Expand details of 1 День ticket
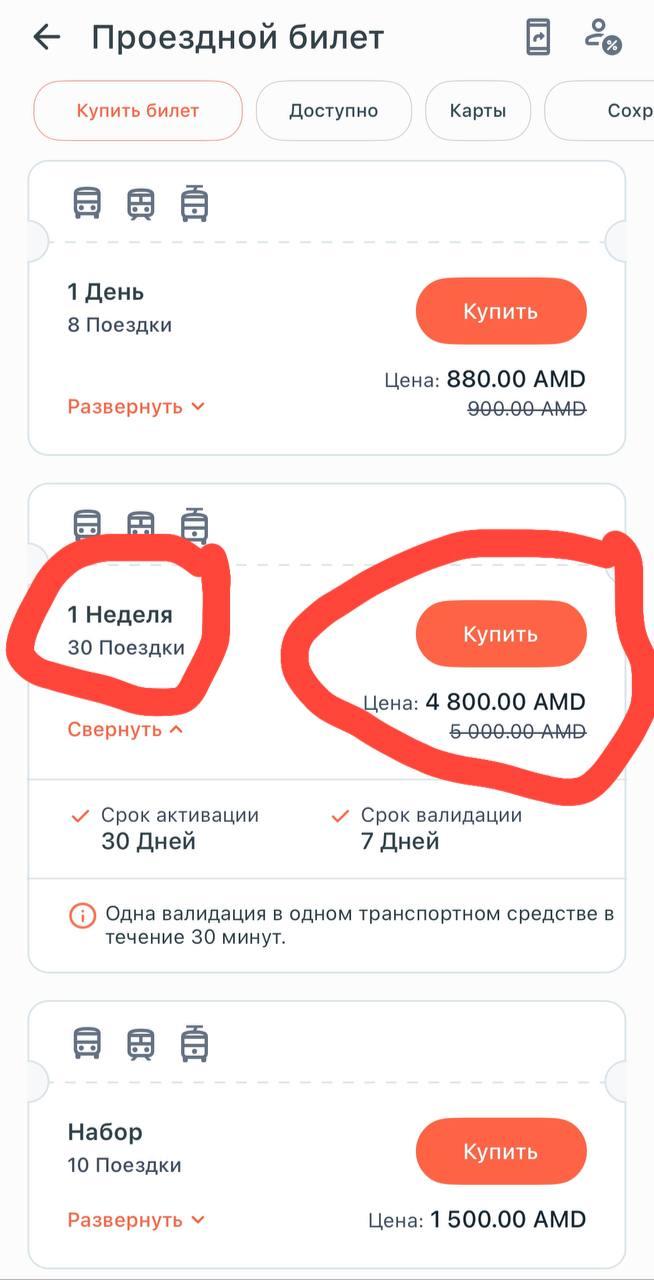The width and height of the screenshot is (654, 1280). (x=136, y=407)
